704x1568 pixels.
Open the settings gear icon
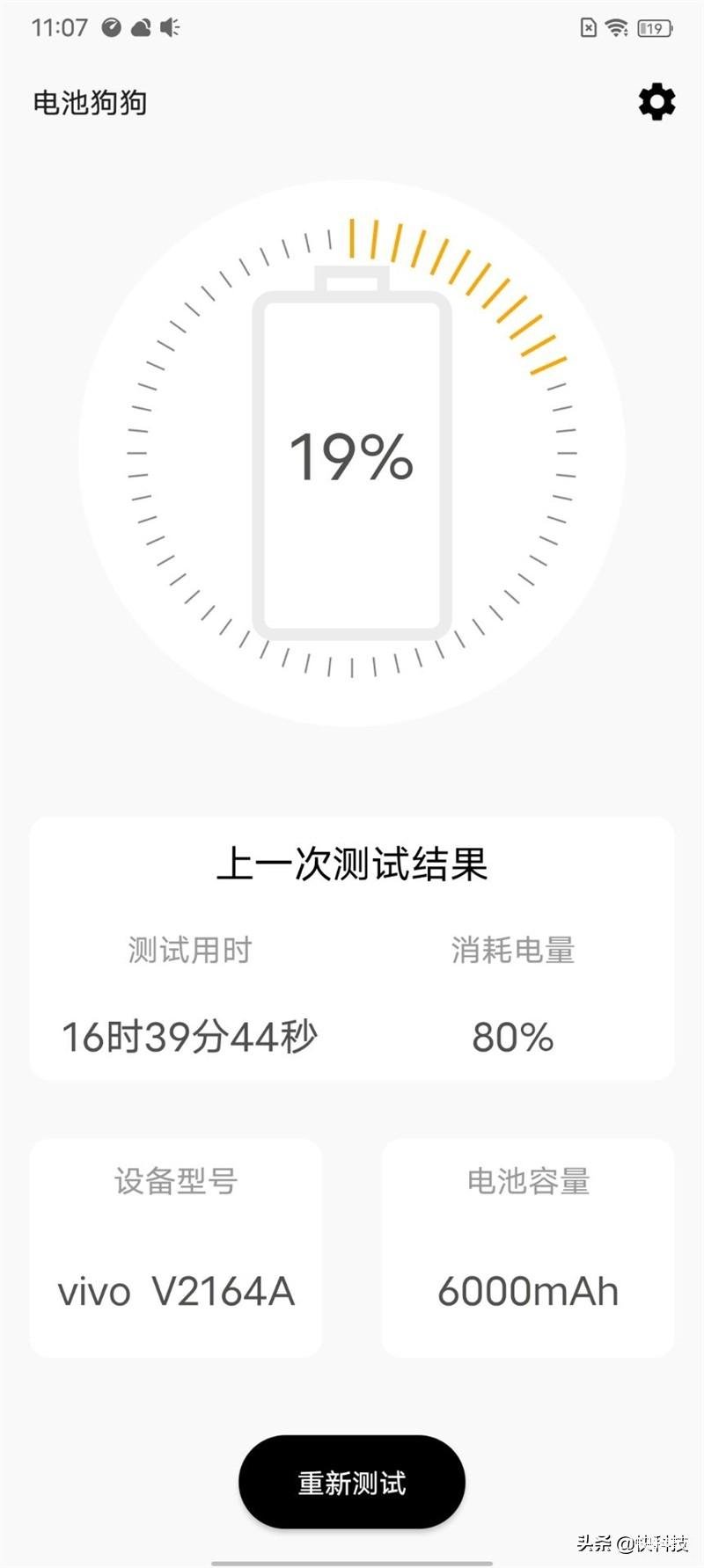click(656, 103)
